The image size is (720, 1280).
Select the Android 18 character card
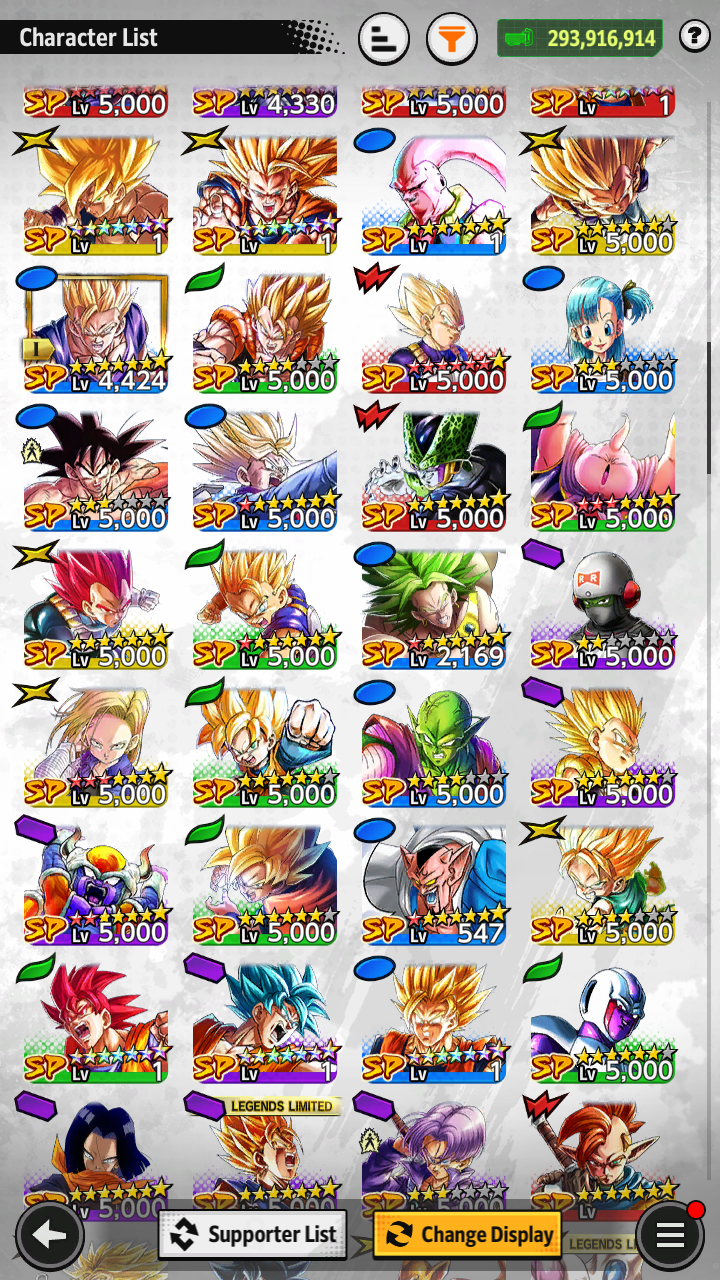click(x=96, y=744)
